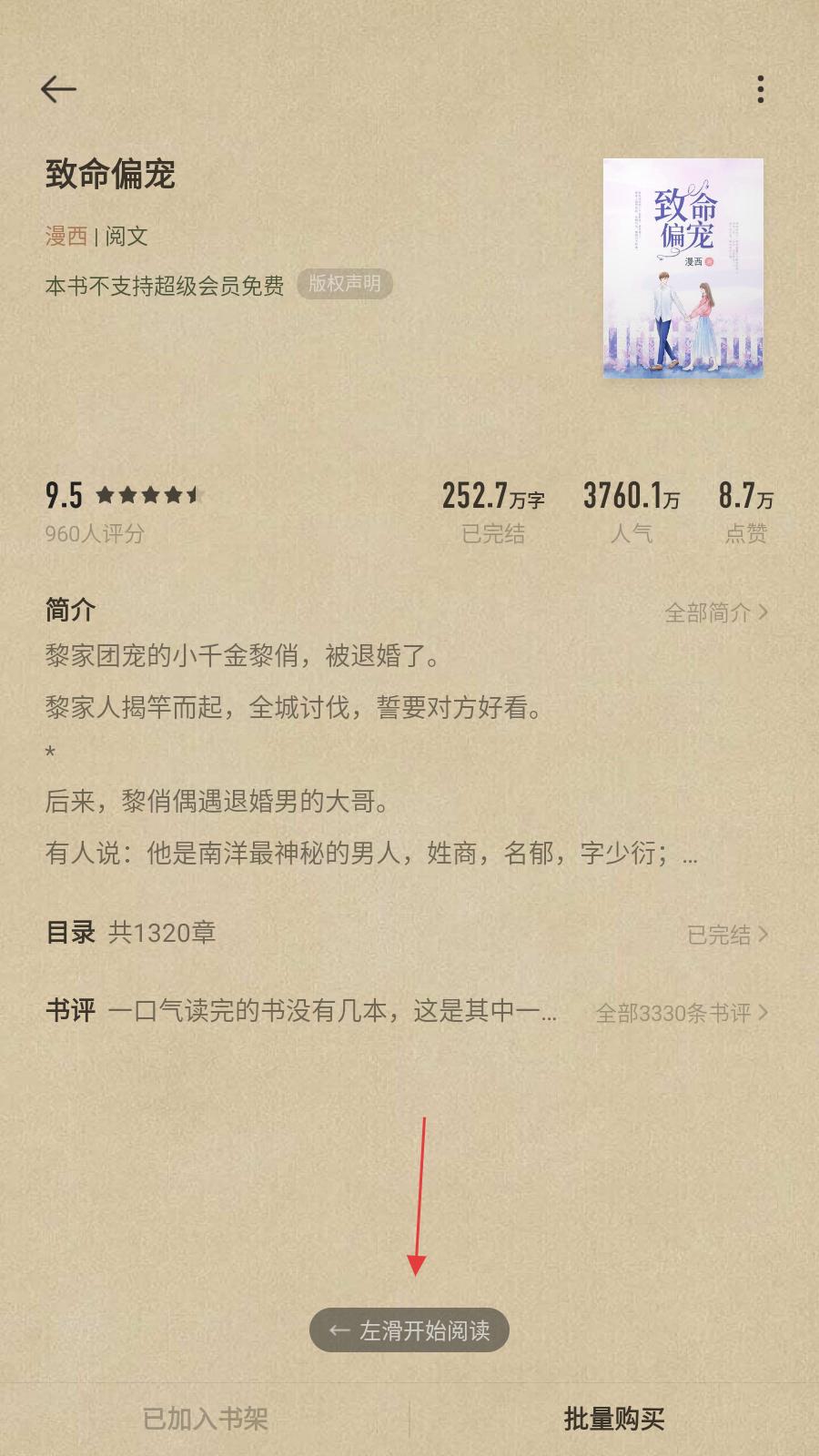The height and width of the screenshot is (1456, 819).
Task: Open 批量购买 bulk purchase
Action: tap(614, 1419)
